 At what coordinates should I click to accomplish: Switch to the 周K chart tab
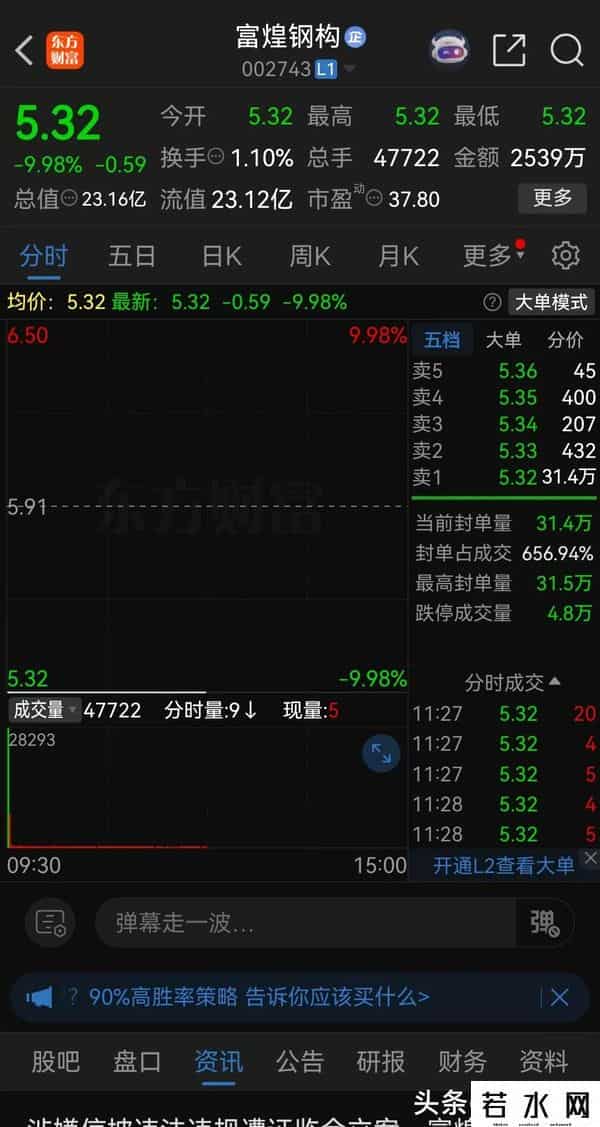310,256
